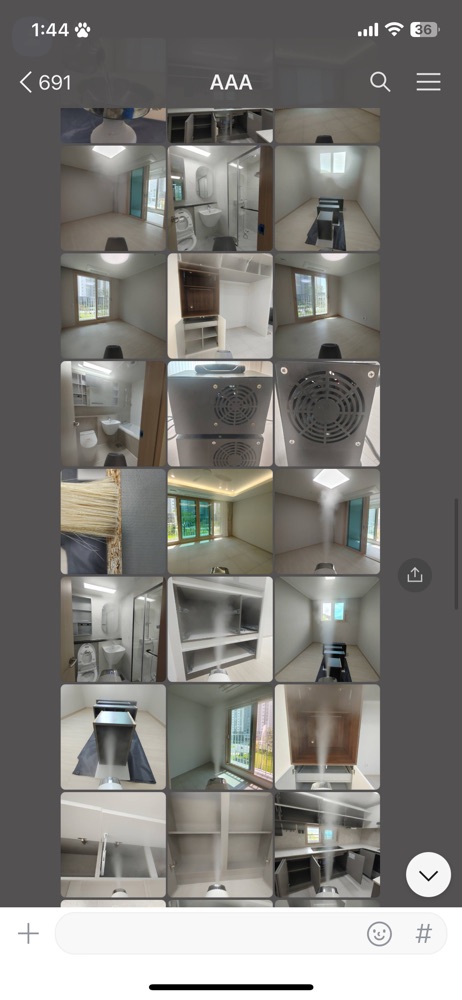Open the stacked fan machines photo

tap(220, 414)
